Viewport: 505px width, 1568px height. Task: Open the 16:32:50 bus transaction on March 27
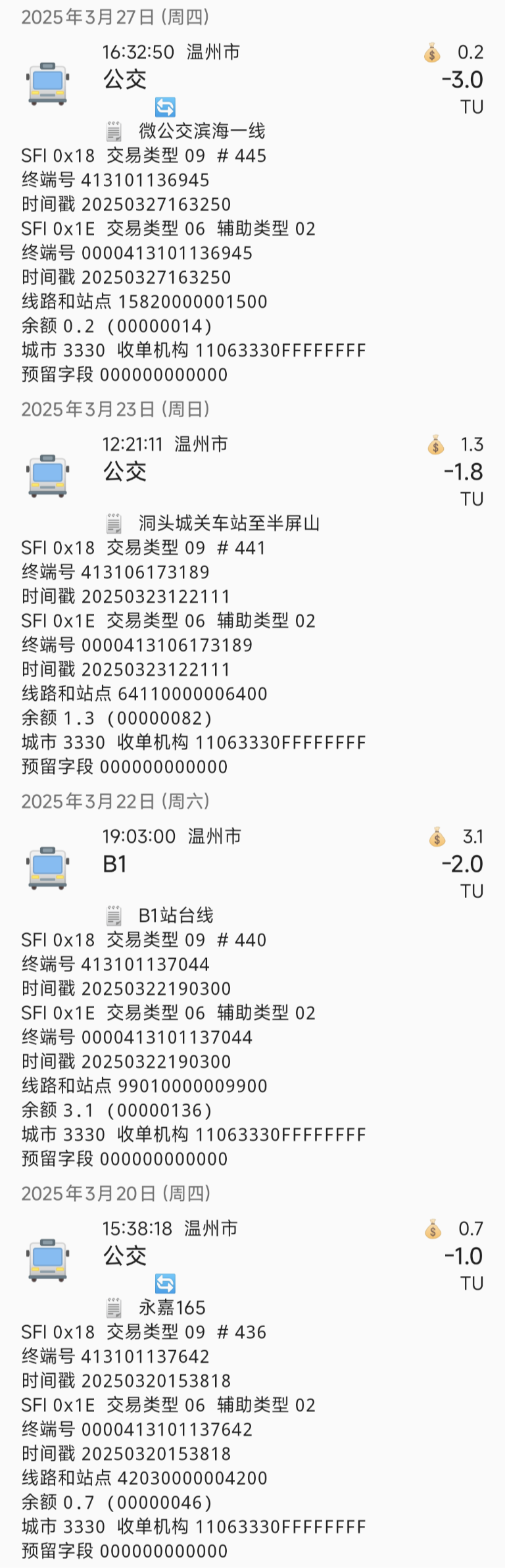[x=252, y=80]
